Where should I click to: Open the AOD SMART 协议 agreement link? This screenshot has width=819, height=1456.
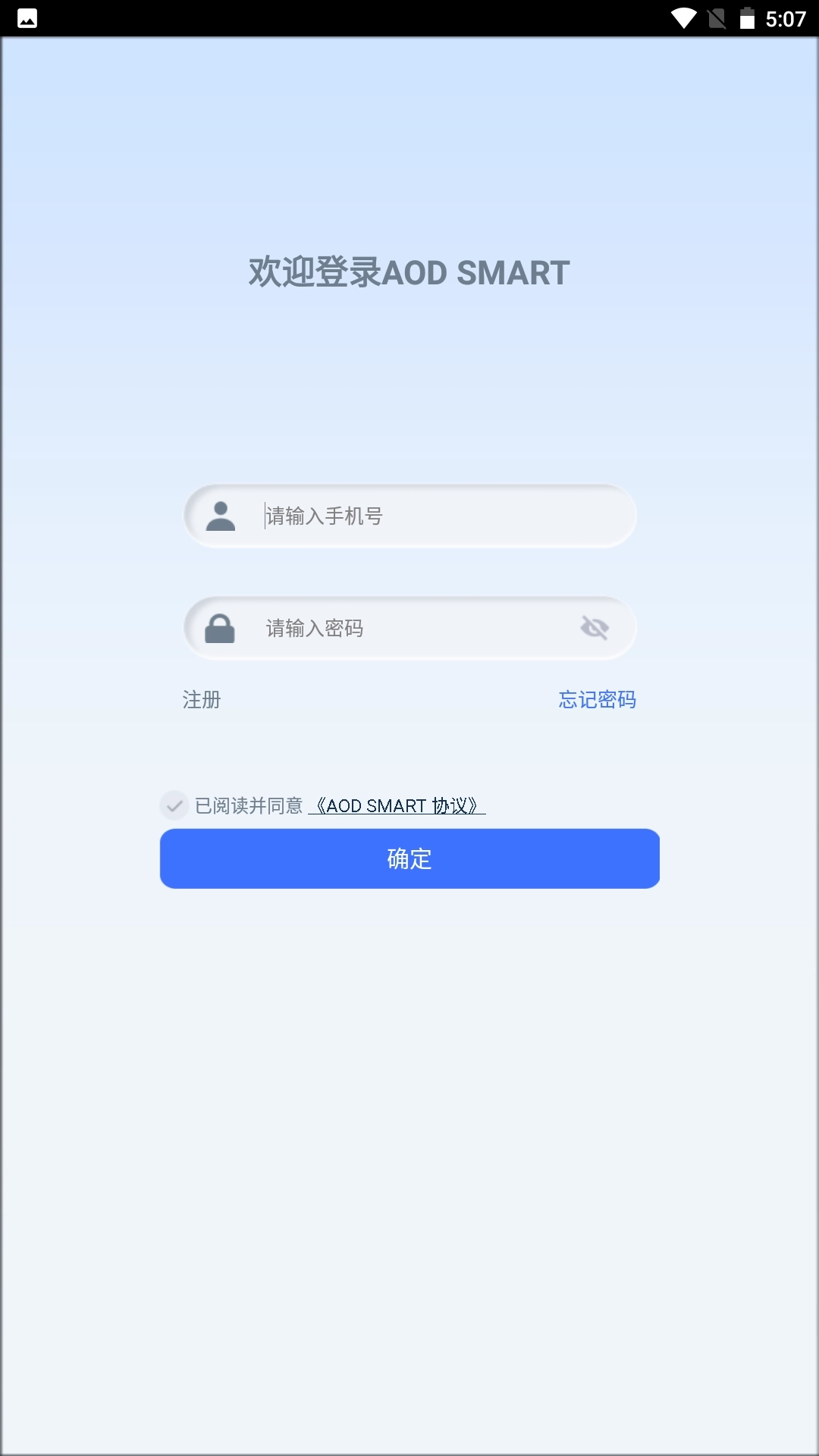tap(397, 805)
